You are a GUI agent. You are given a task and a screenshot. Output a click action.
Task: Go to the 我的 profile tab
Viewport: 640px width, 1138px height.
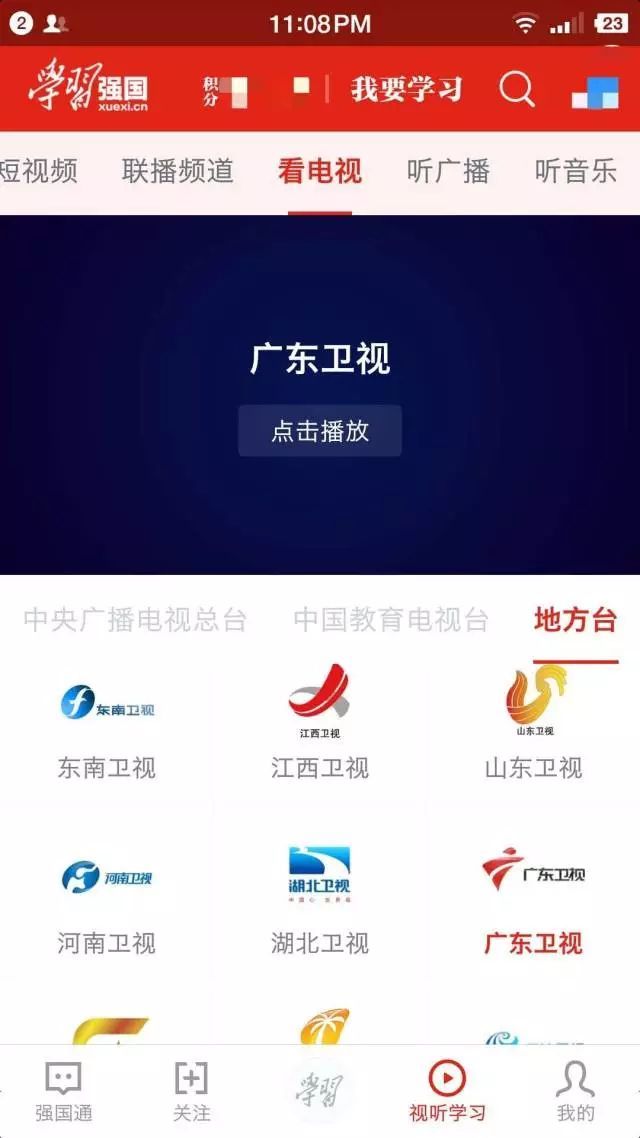coord(575,1092)
